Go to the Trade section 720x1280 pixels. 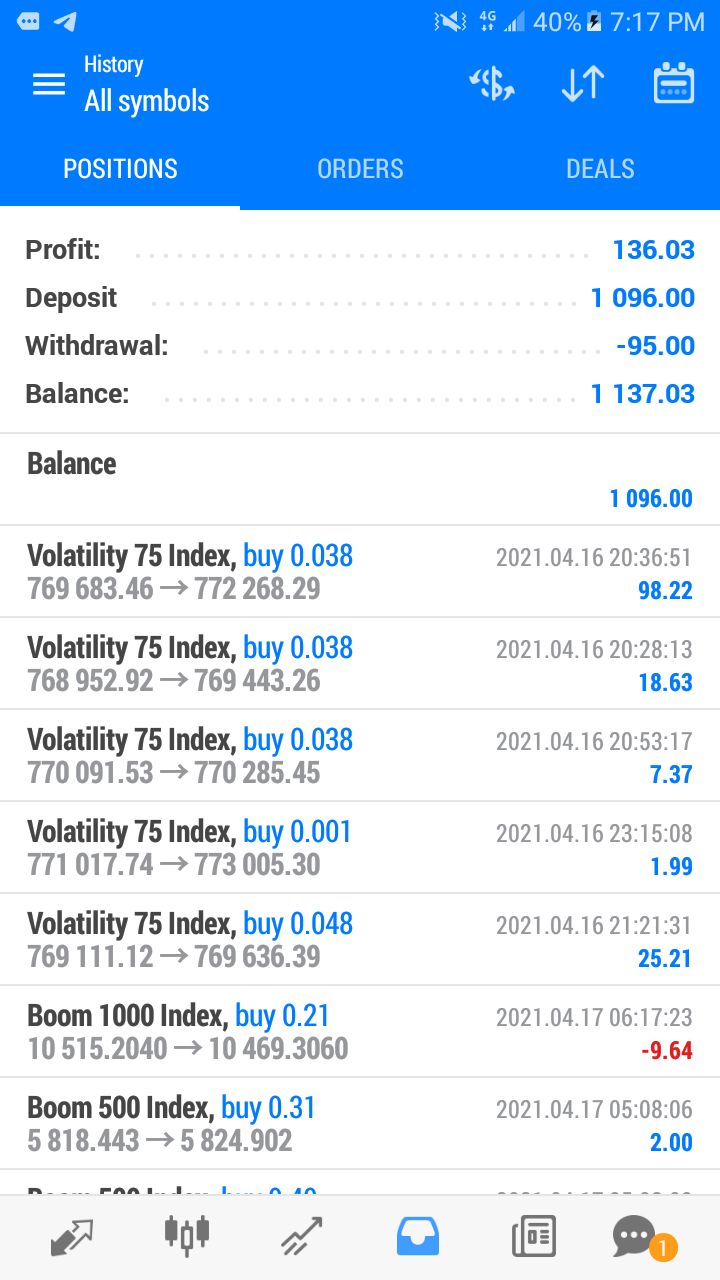point(302,1237)
